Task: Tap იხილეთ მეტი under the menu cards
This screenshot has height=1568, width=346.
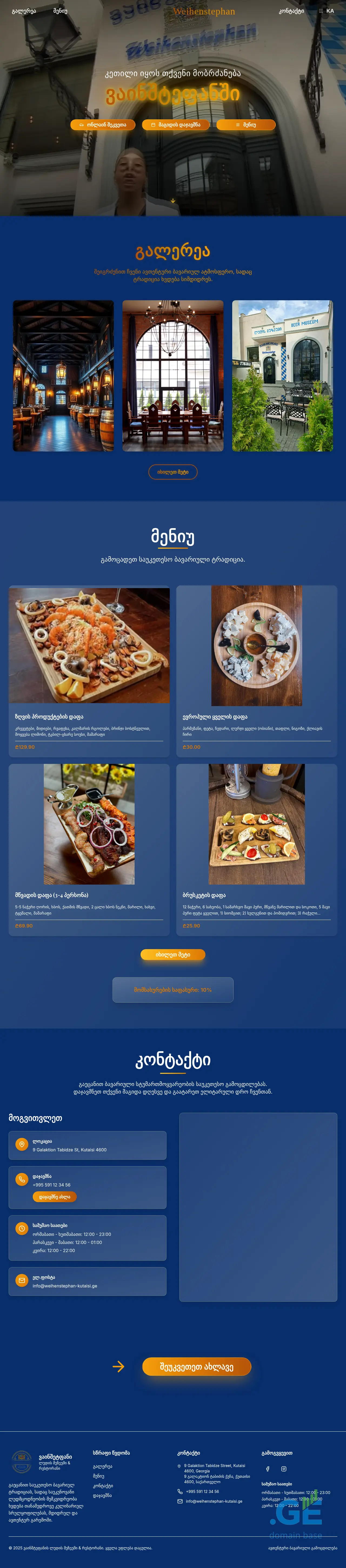Action: click(173, 955)
